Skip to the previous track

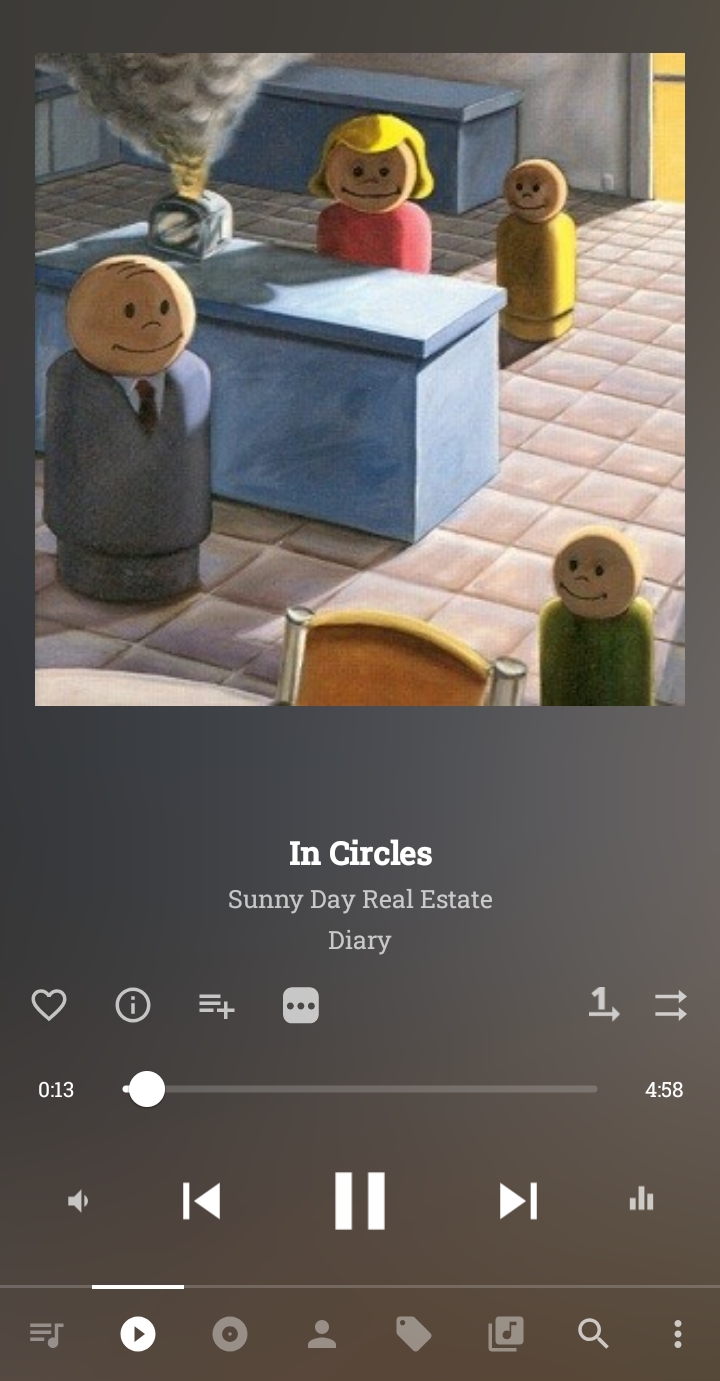[x=201, y=1200]
